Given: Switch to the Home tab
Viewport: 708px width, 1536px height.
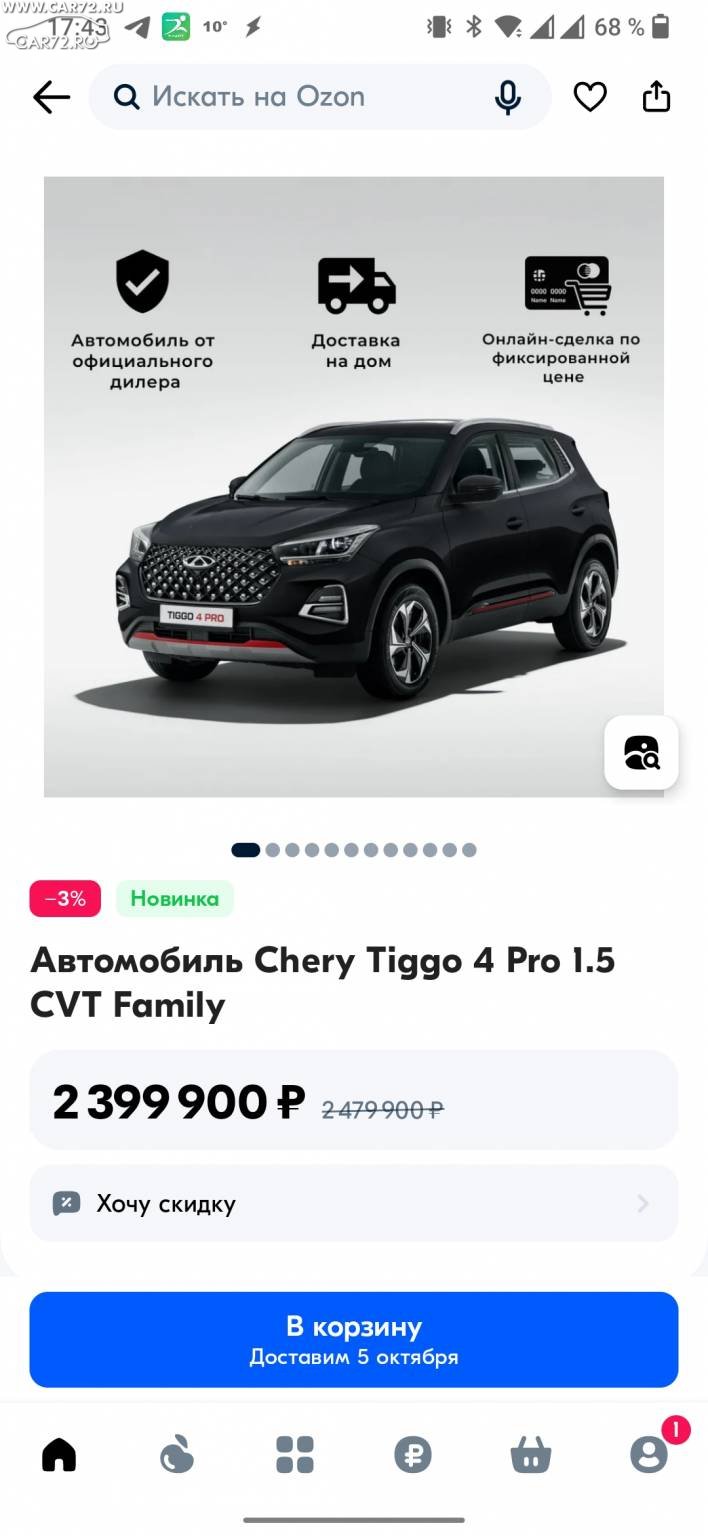Looking at the screenshot, I should [59, 1454].
